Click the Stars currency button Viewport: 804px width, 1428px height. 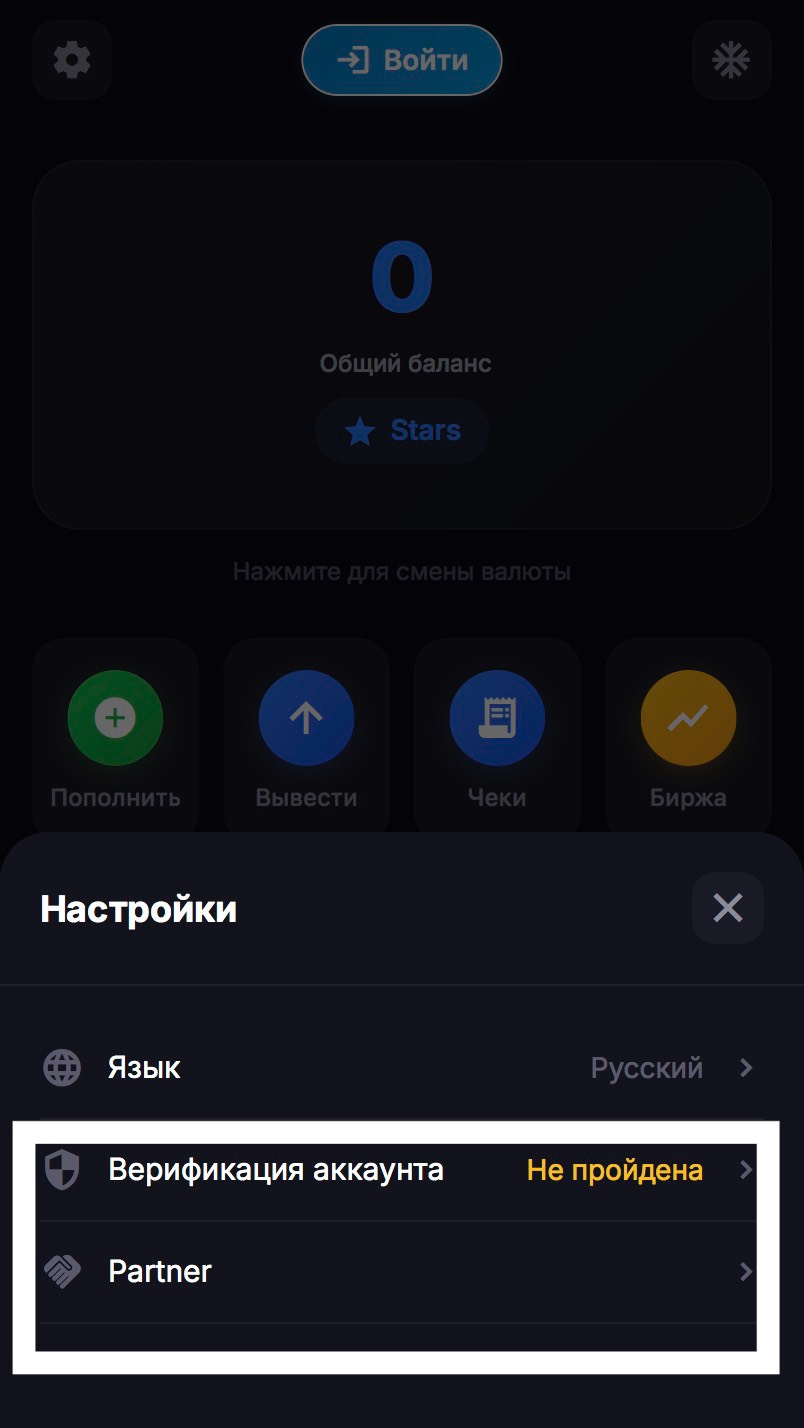pyautogui.click(x=401, y=431)
